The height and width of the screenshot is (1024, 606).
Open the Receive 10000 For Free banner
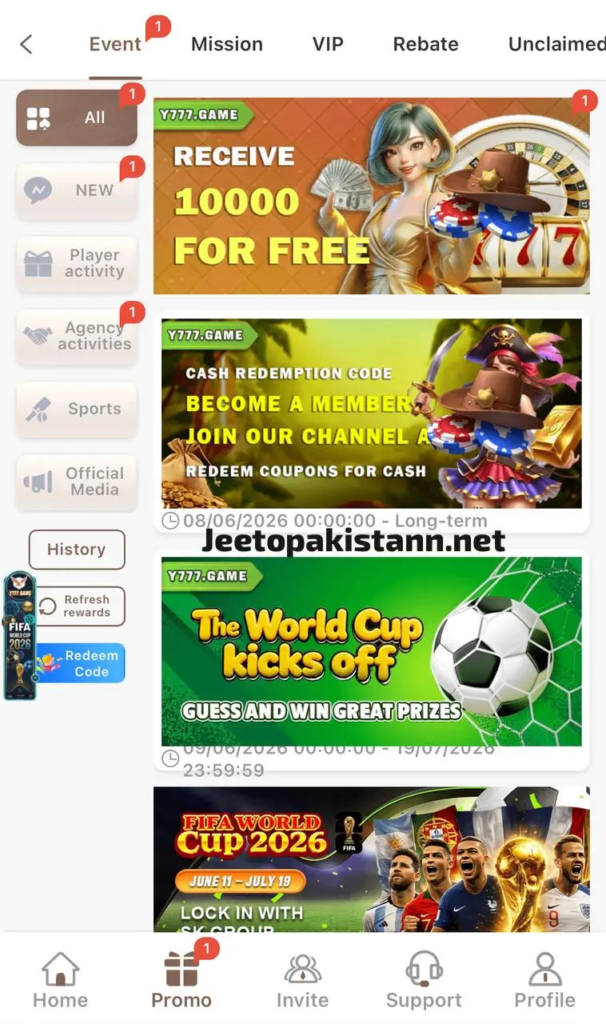point(372,196)
